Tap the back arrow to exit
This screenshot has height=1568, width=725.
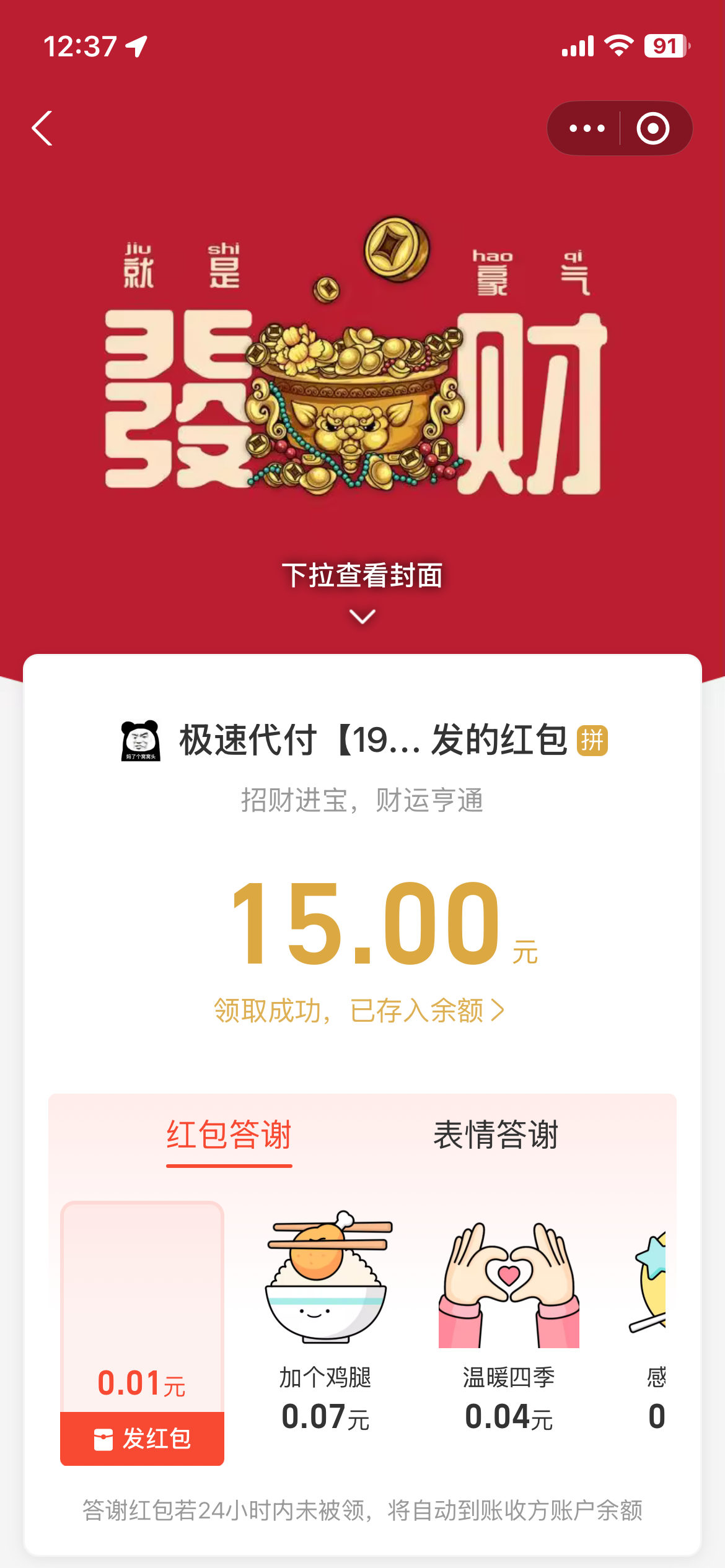(42, 128)
